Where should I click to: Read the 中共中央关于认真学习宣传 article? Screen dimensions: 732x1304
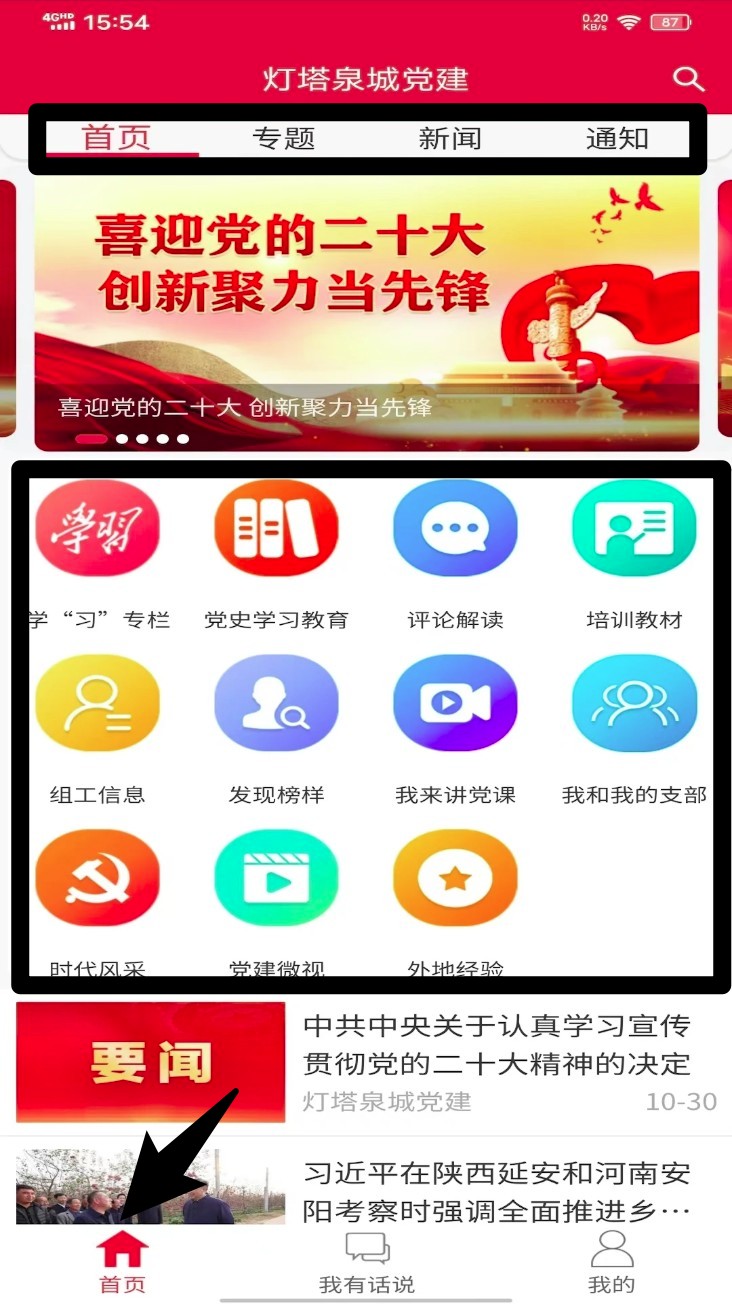click(497, 1045)
